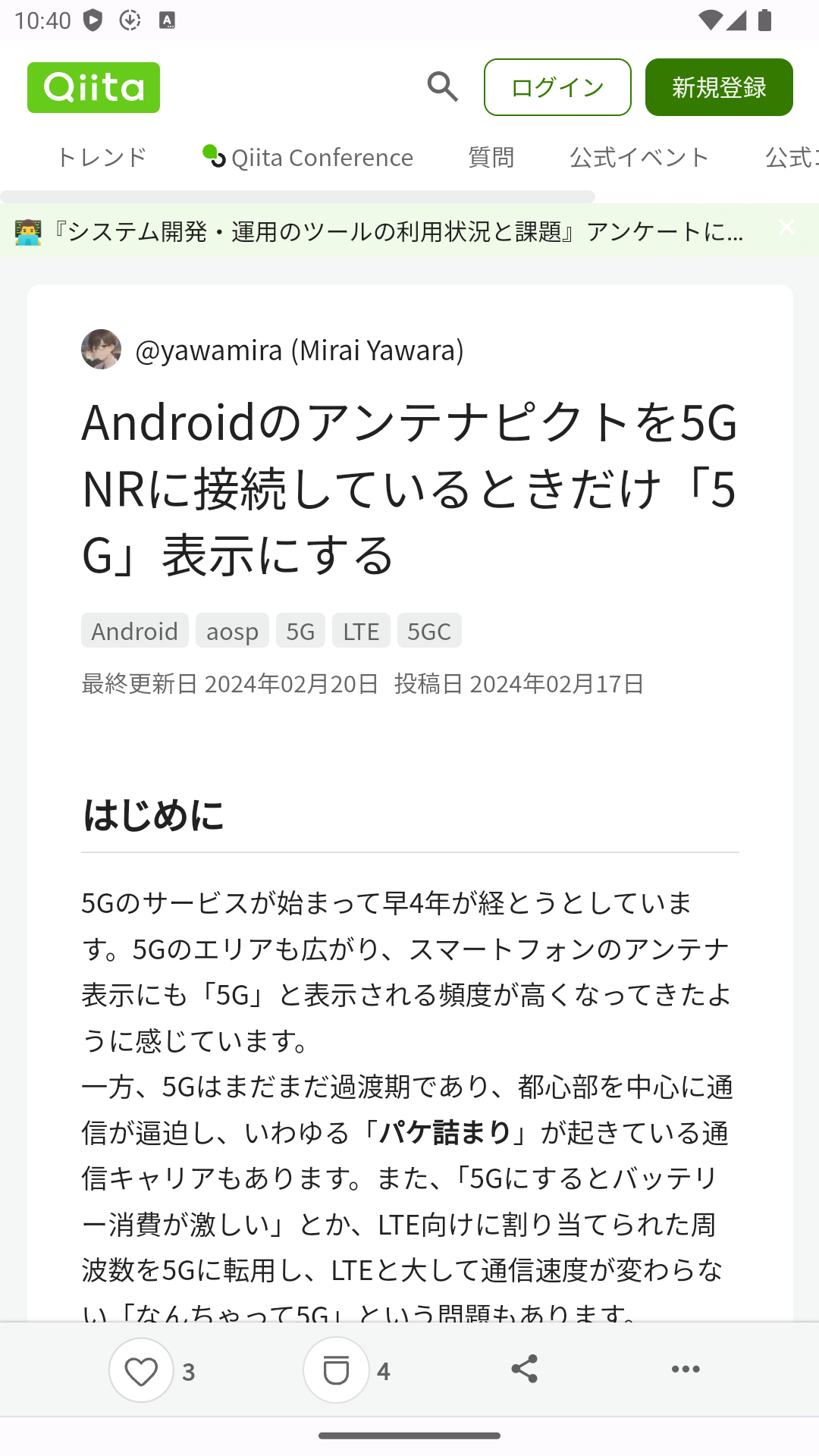The width and height of the screenshot is (819, 1456).
Task: Open search on Qiita
Action: tap(443, 86)
